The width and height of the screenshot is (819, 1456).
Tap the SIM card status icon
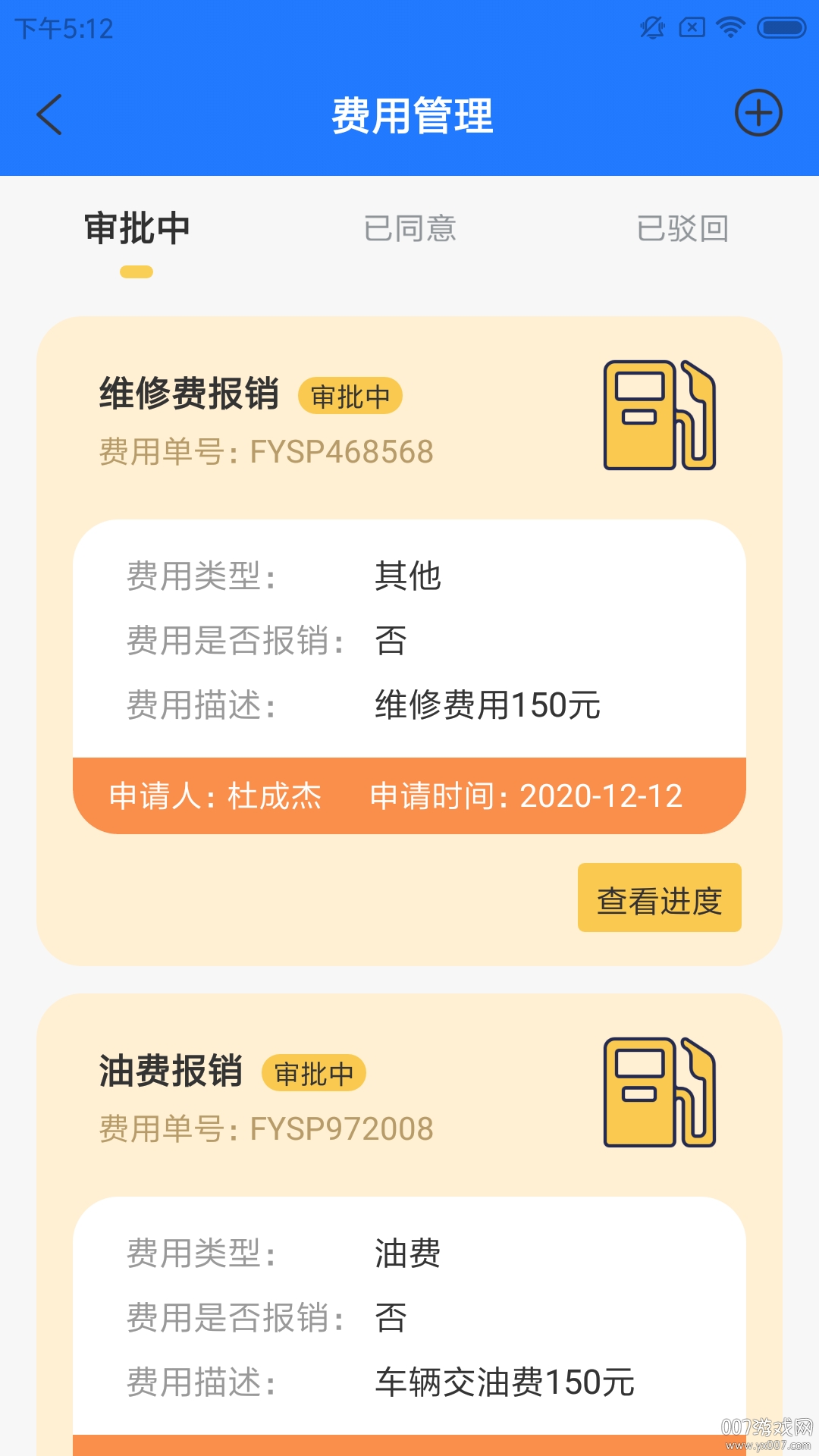click(x=692, y=29)
